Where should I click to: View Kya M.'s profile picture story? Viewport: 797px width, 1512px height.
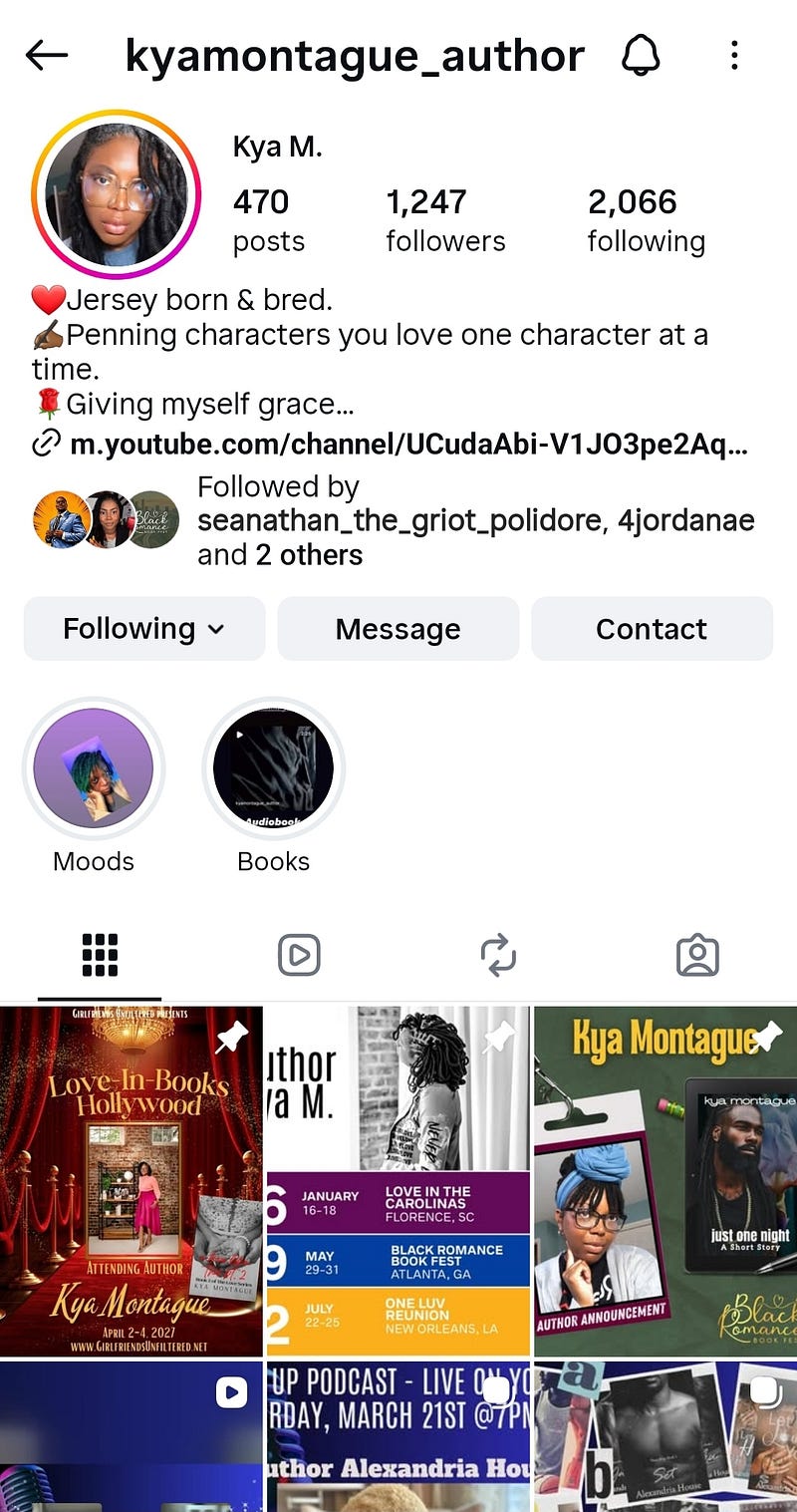[x=117, y=195]
